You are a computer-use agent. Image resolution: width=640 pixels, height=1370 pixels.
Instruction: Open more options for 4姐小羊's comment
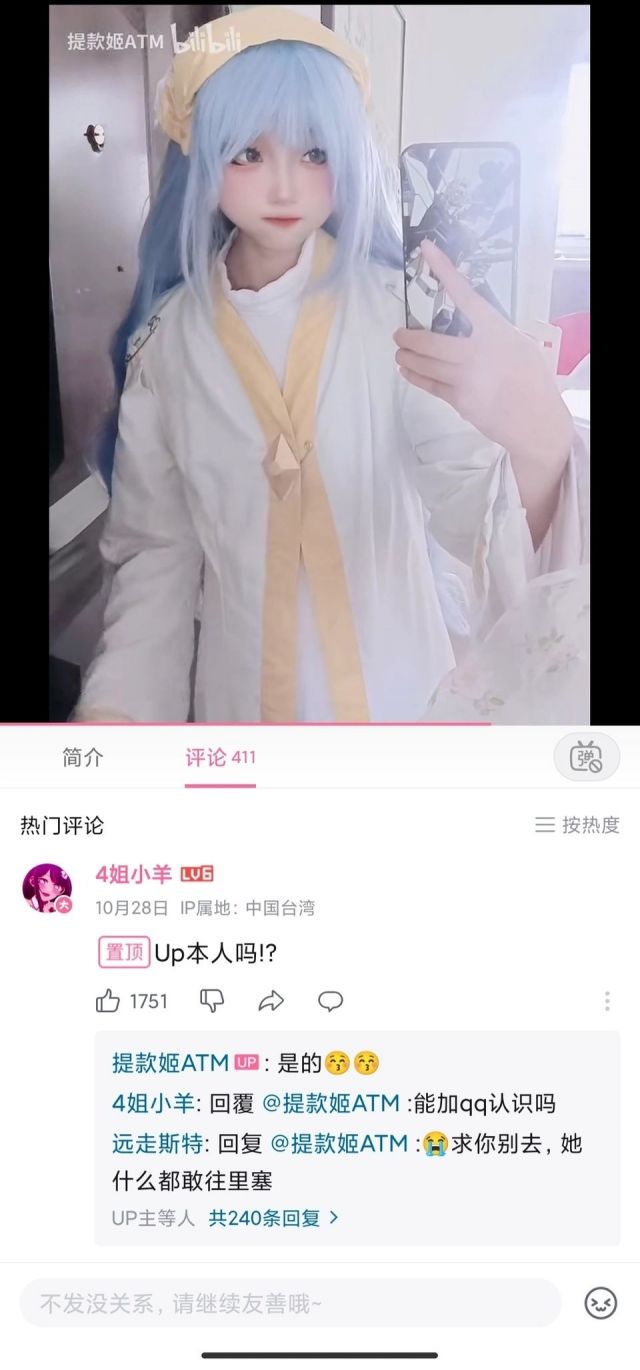click(607, 1001)
